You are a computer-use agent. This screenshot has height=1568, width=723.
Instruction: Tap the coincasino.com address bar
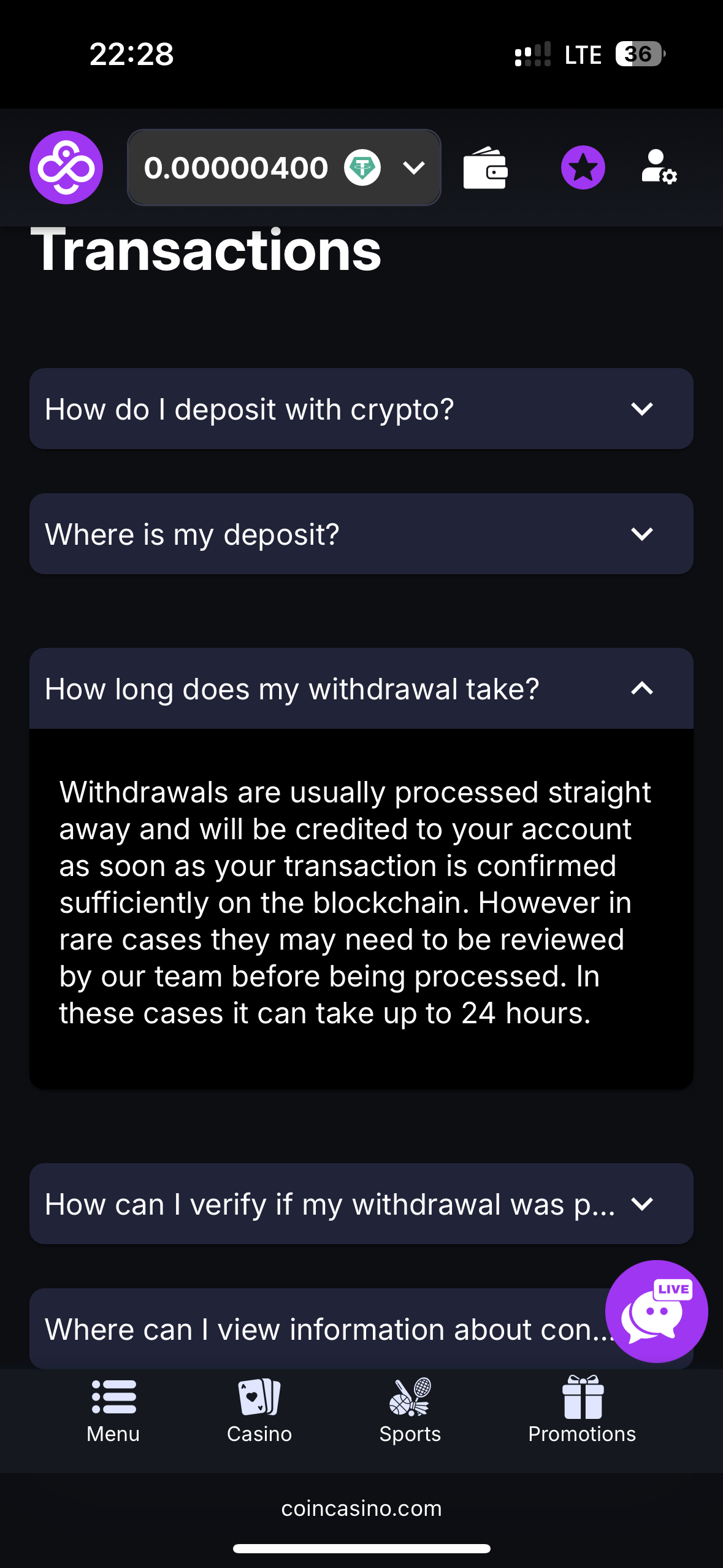361,1508
